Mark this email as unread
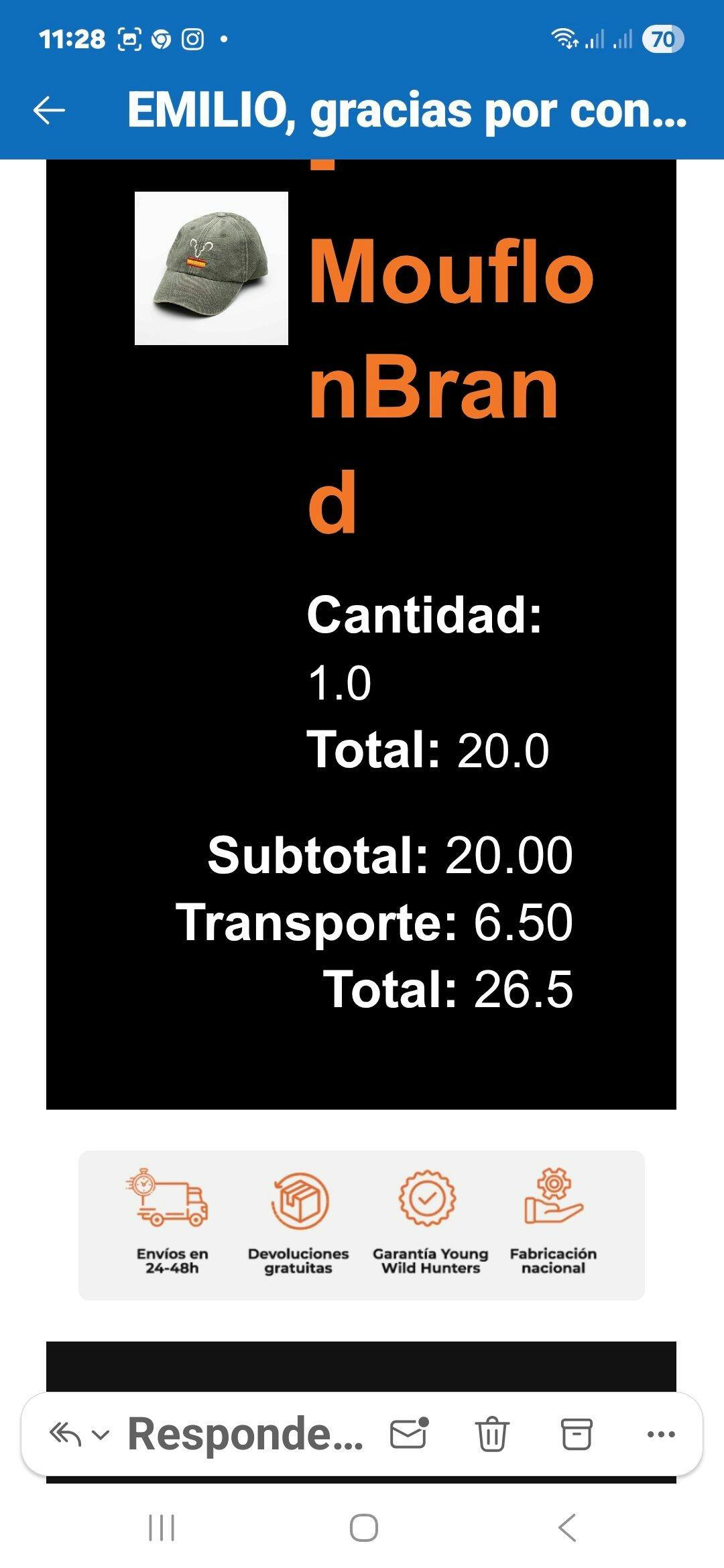Viewport: 724px width, 1568px height. tap(408, 1435)
